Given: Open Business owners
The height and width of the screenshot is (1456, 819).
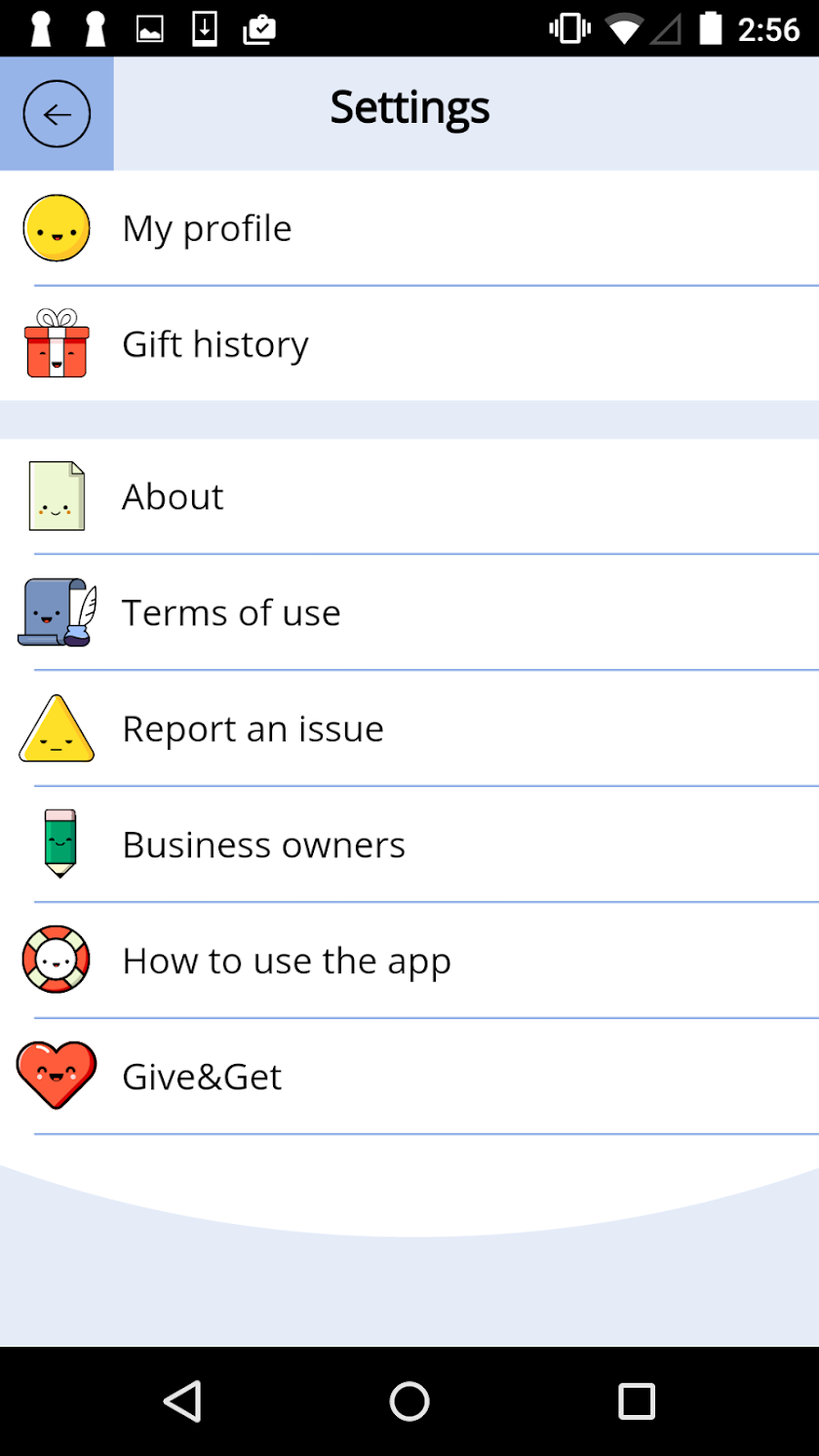Looking at the screenshot, I should tap(409, 845).
